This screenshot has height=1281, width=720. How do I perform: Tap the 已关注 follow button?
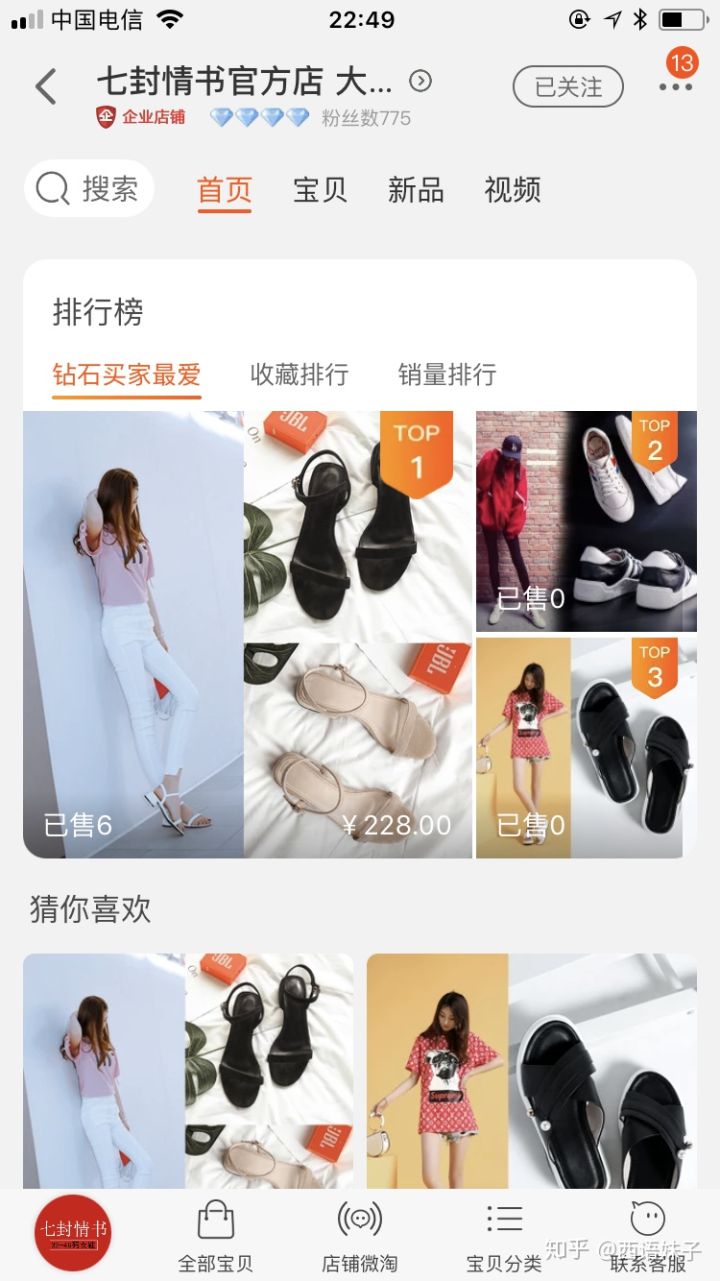pyautogui.click(x=568, y=87)
